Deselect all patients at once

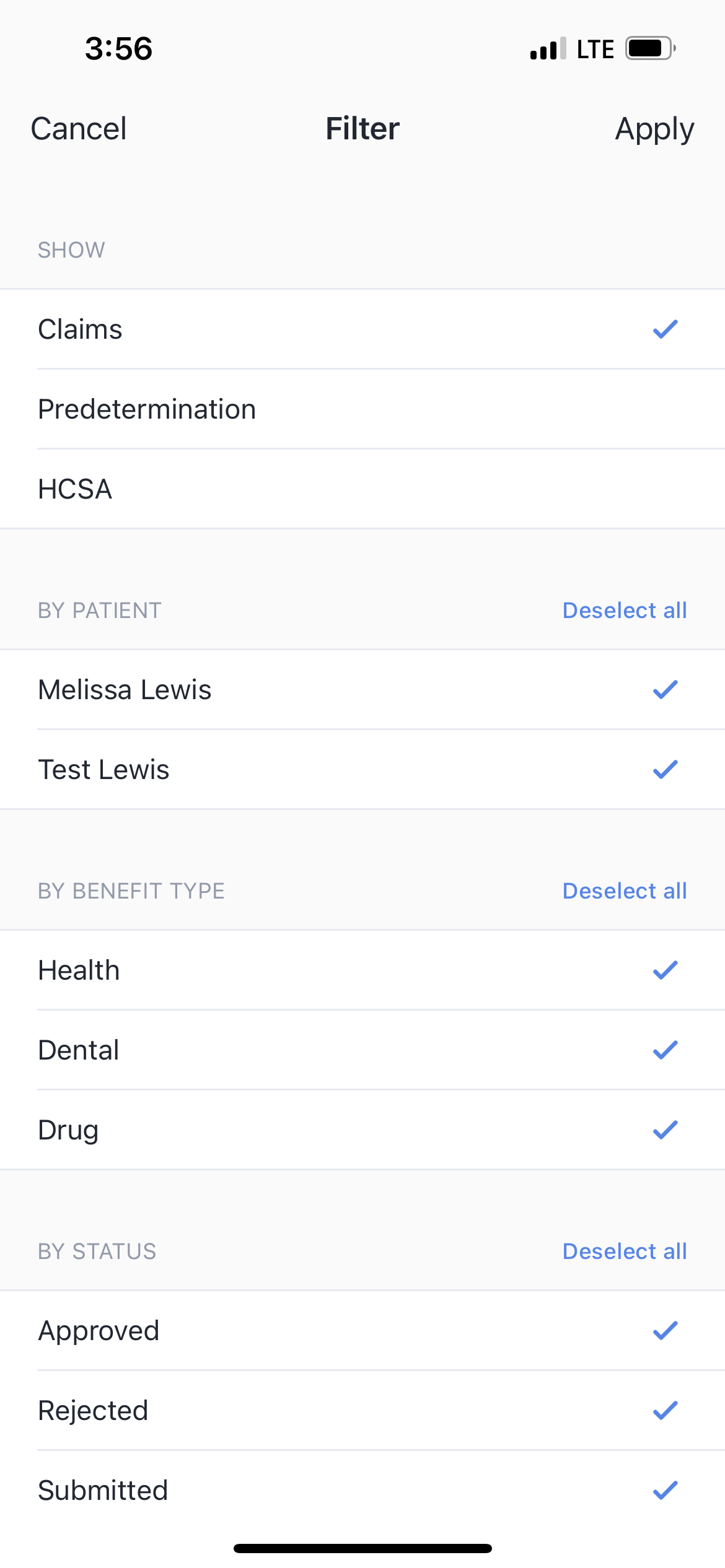click(625, 610)
